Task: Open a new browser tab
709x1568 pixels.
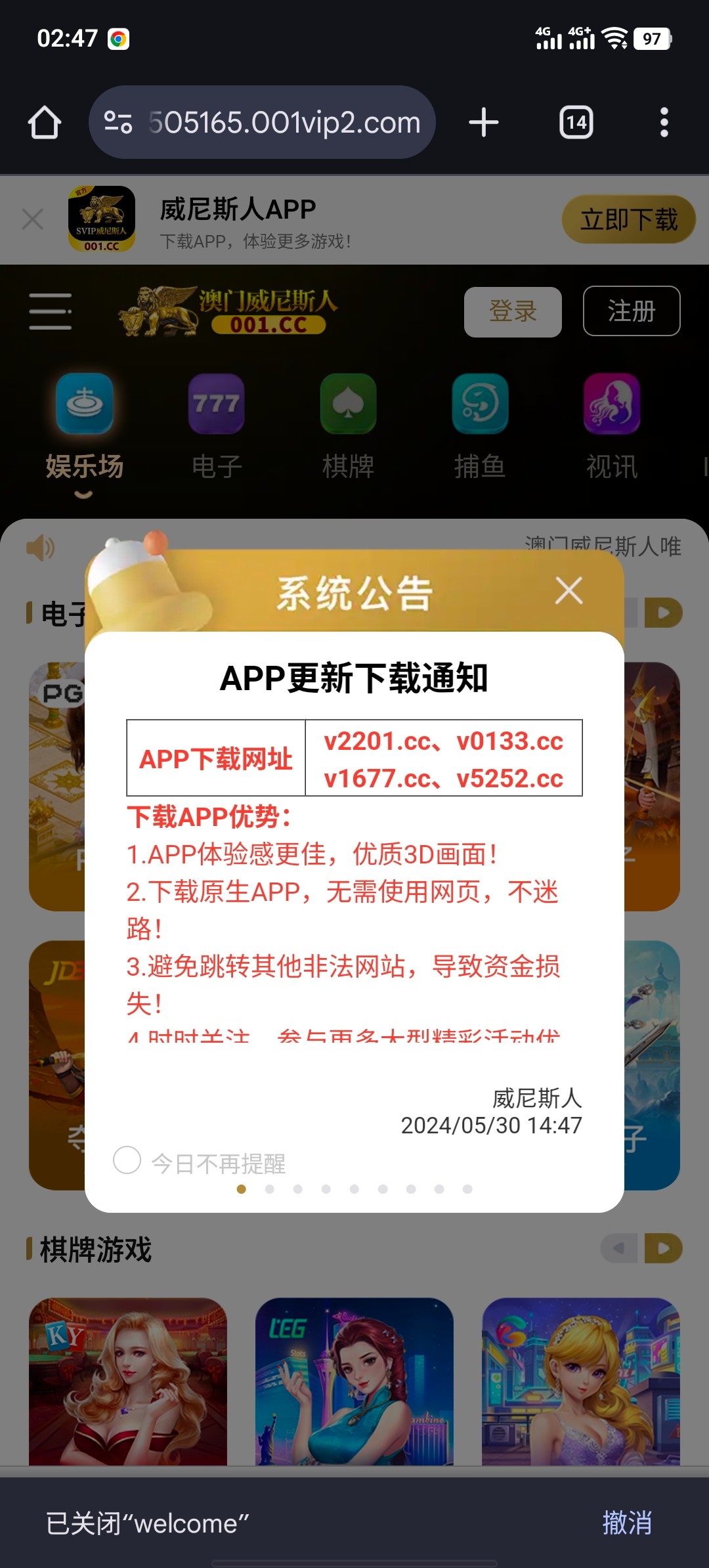Action: [x=484, y=123]
